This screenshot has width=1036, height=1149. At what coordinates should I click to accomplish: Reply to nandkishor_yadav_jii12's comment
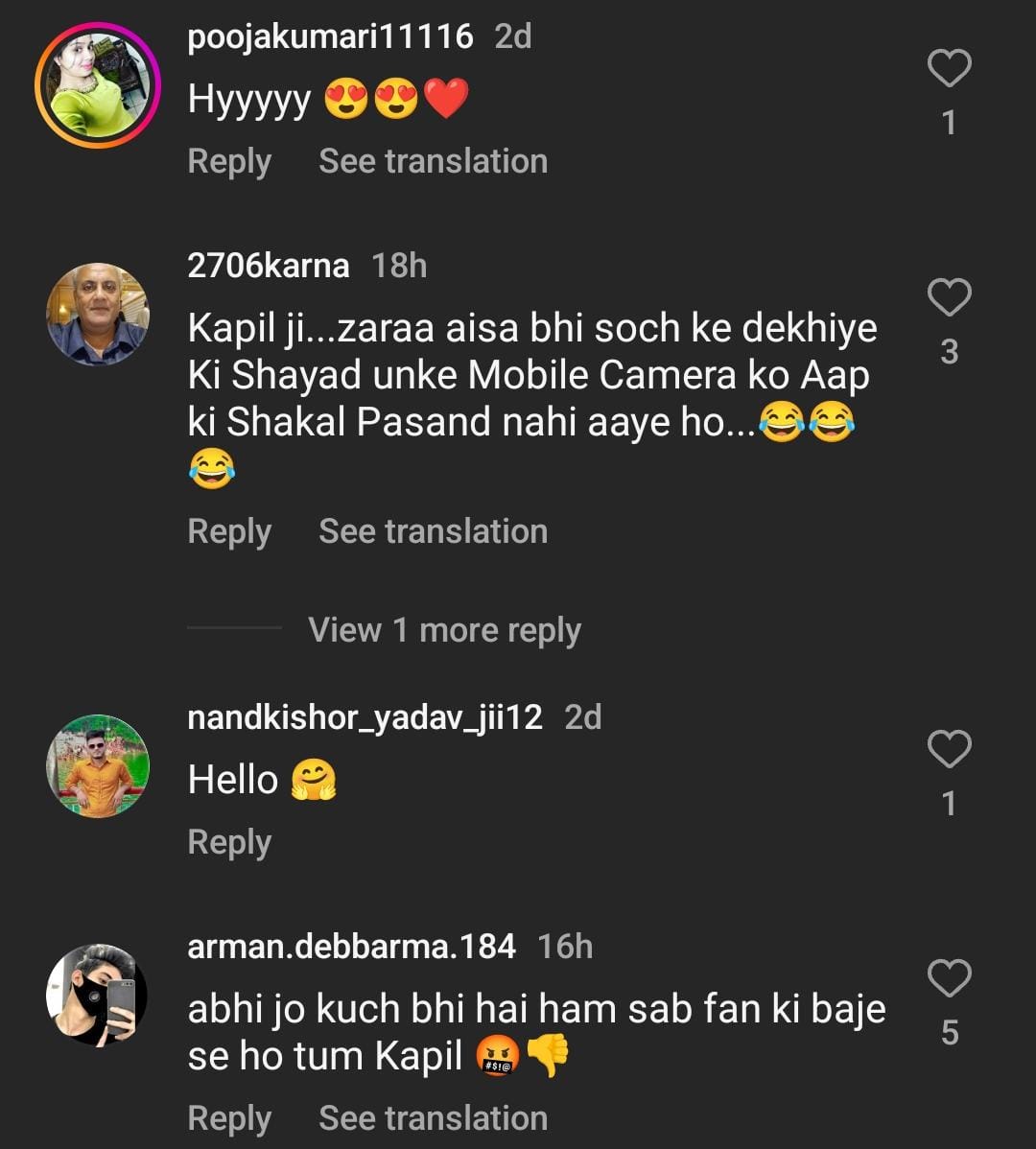(x=229, y=842)
